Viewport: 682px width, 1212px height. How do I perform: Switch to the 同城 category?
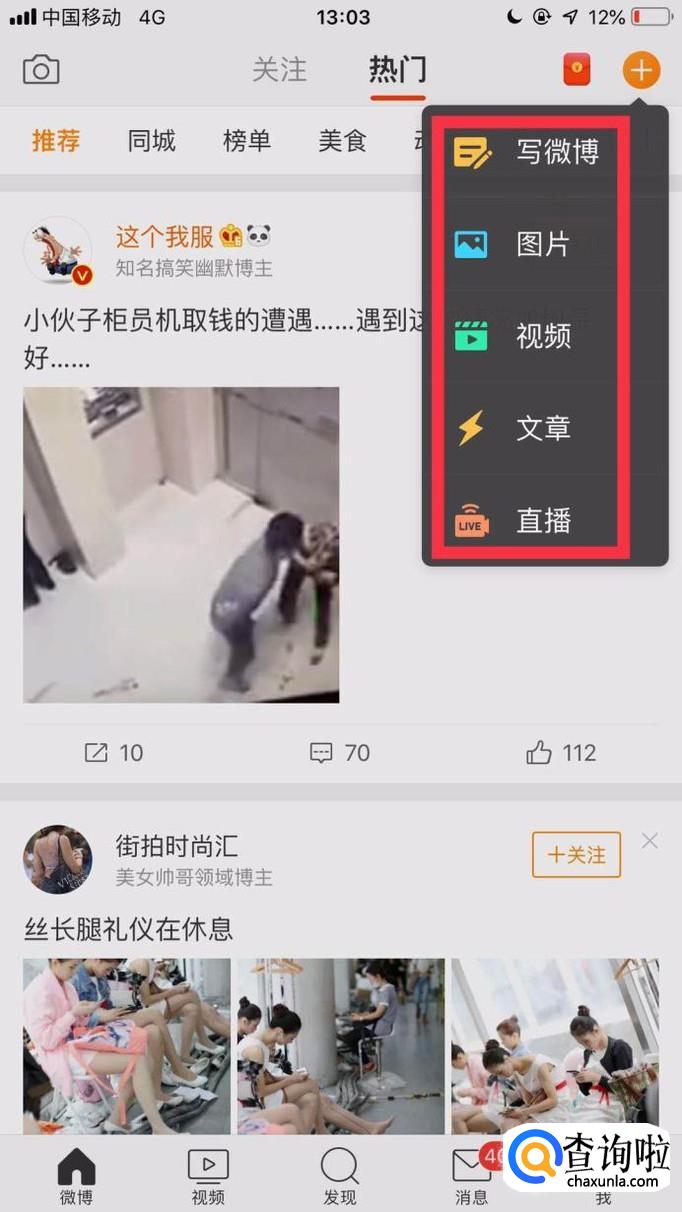(x=152, y=141)
